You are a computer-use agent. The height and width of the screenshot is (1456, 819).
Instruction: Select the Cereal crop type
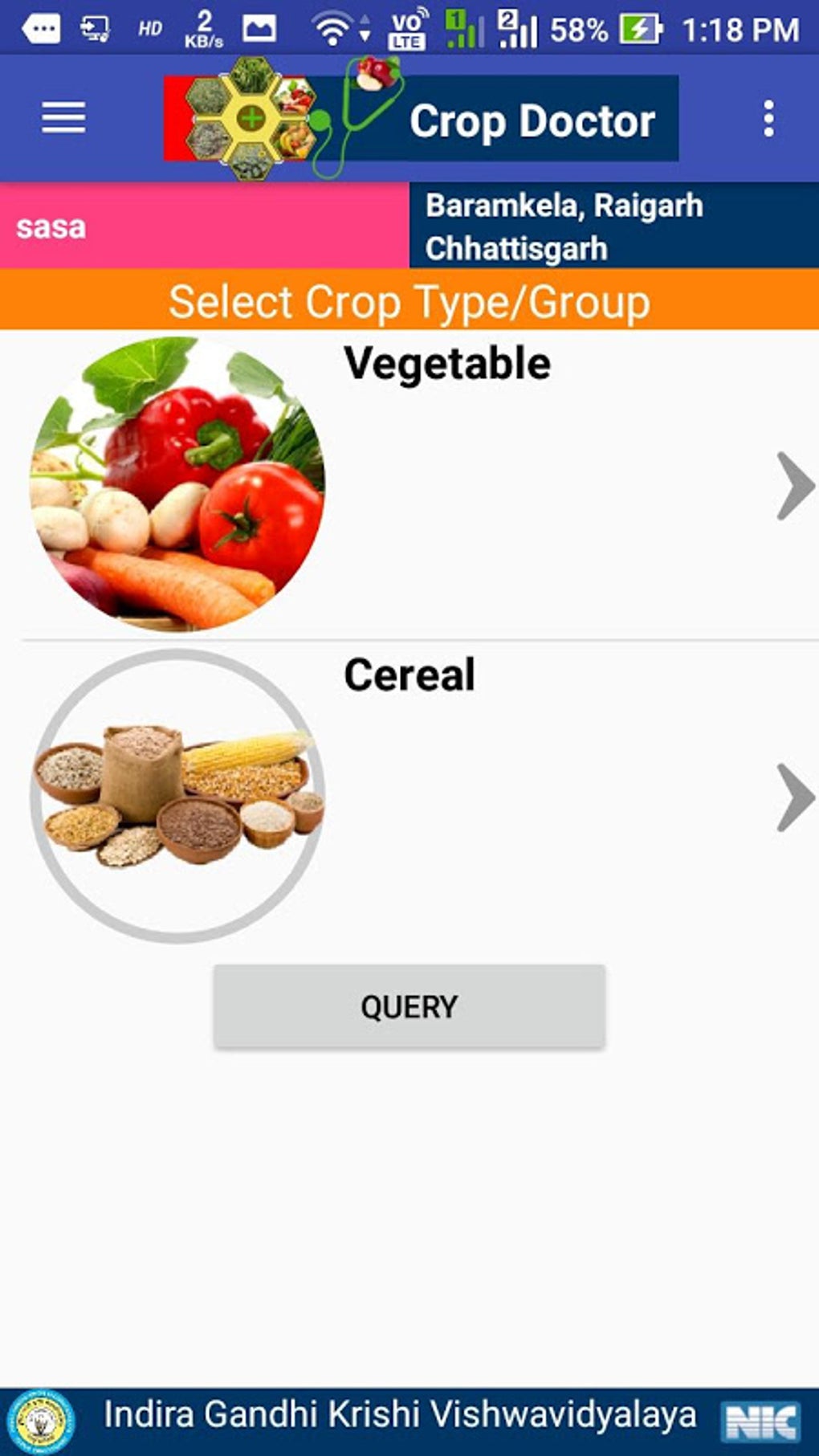pos(409,674)
